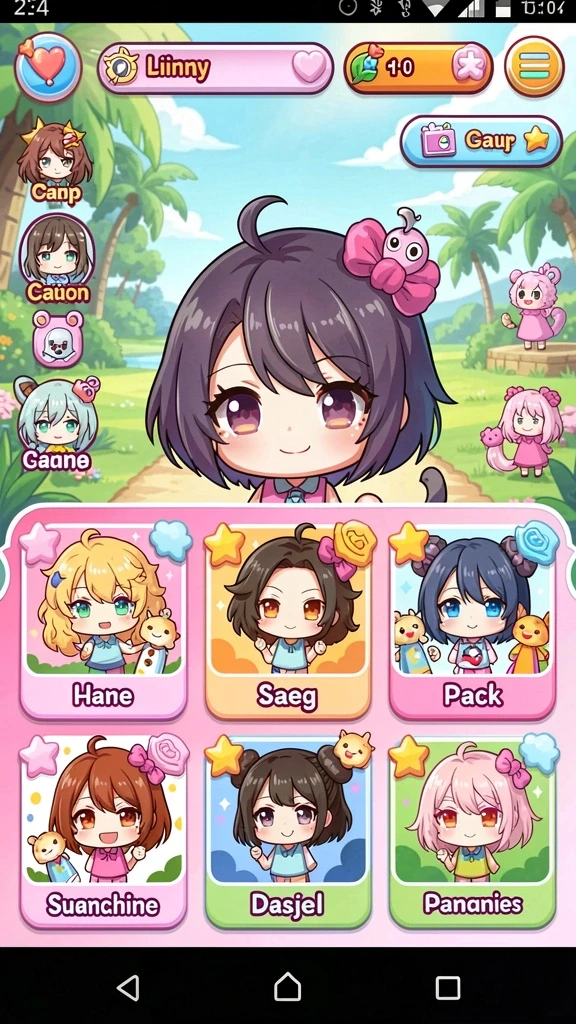Open the hamburger menu button
This screenshot has height=1024, width=576.
point(534,67)
